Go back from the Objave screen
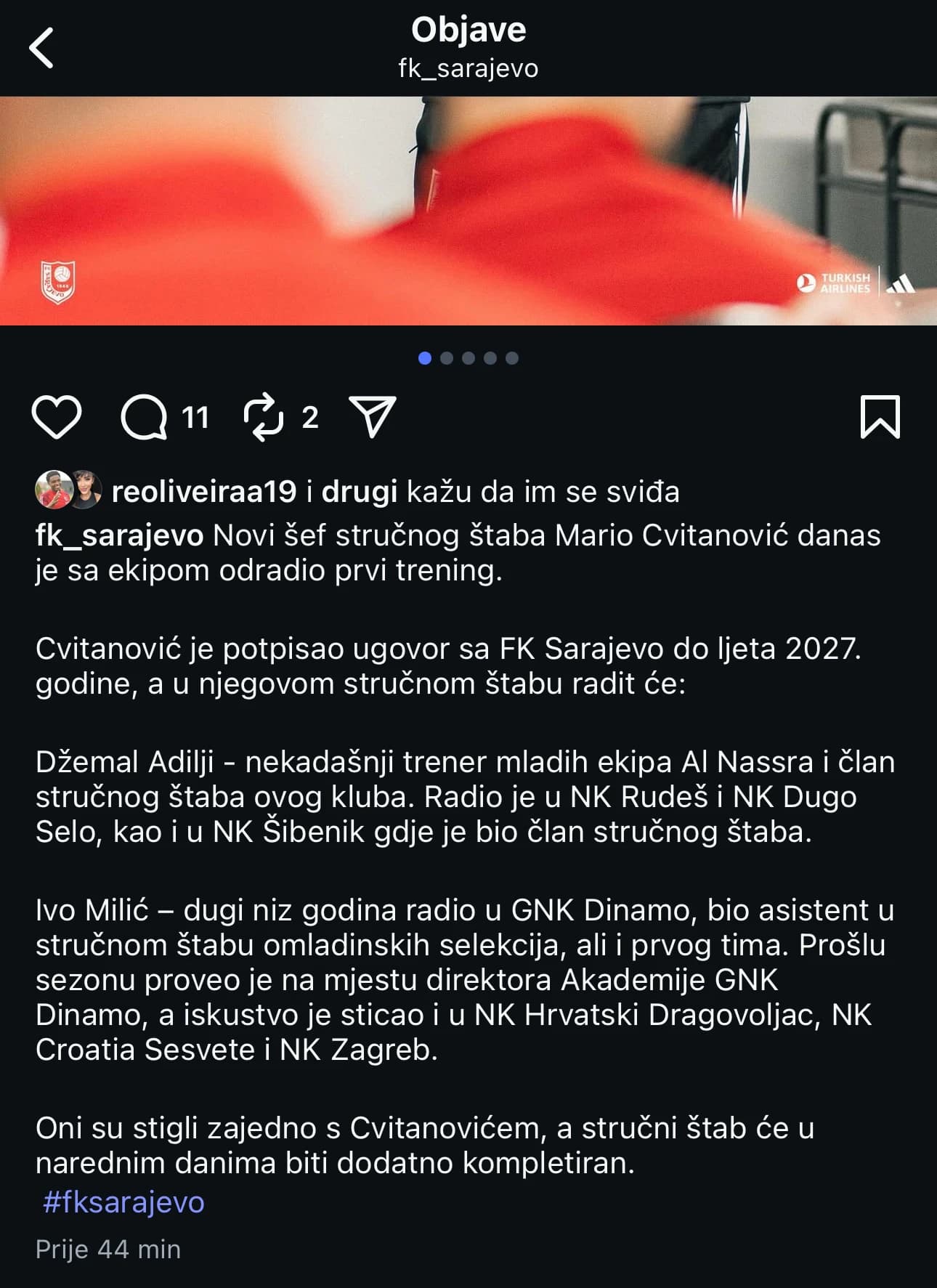 [x=42, y=48]
